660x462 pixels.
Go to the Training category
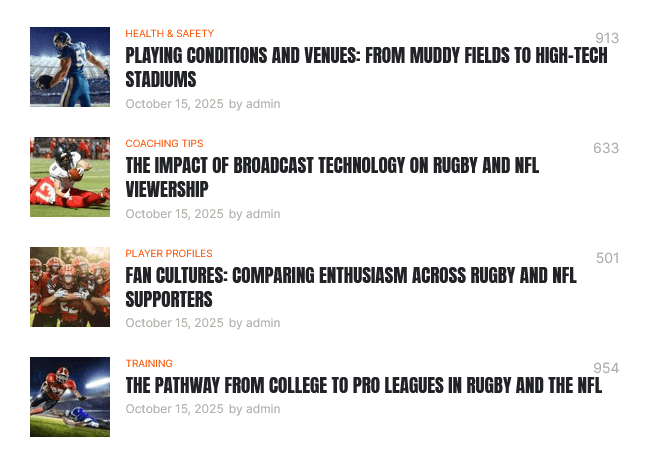pyautogui.click(x=149, y=364)
